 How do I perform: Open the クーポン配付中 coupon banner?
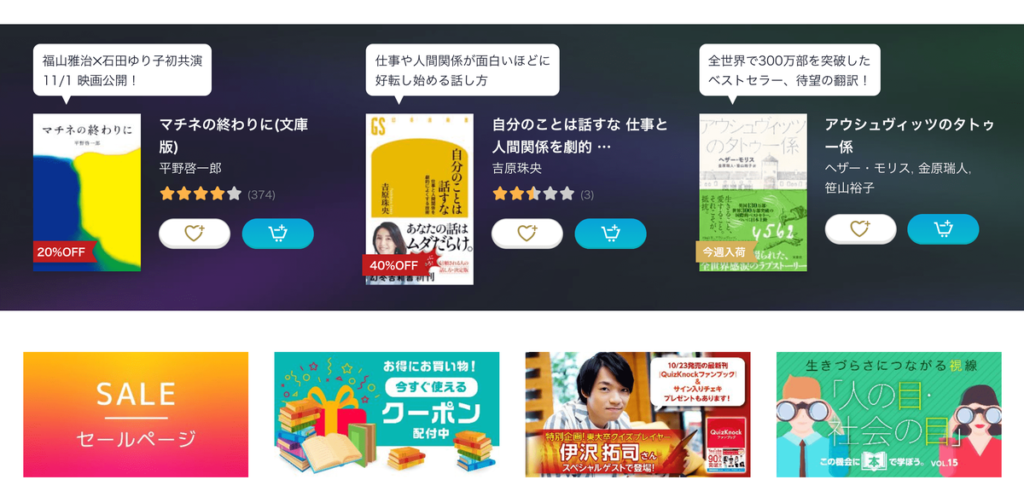pyautogui.click(x=387, y=414)
